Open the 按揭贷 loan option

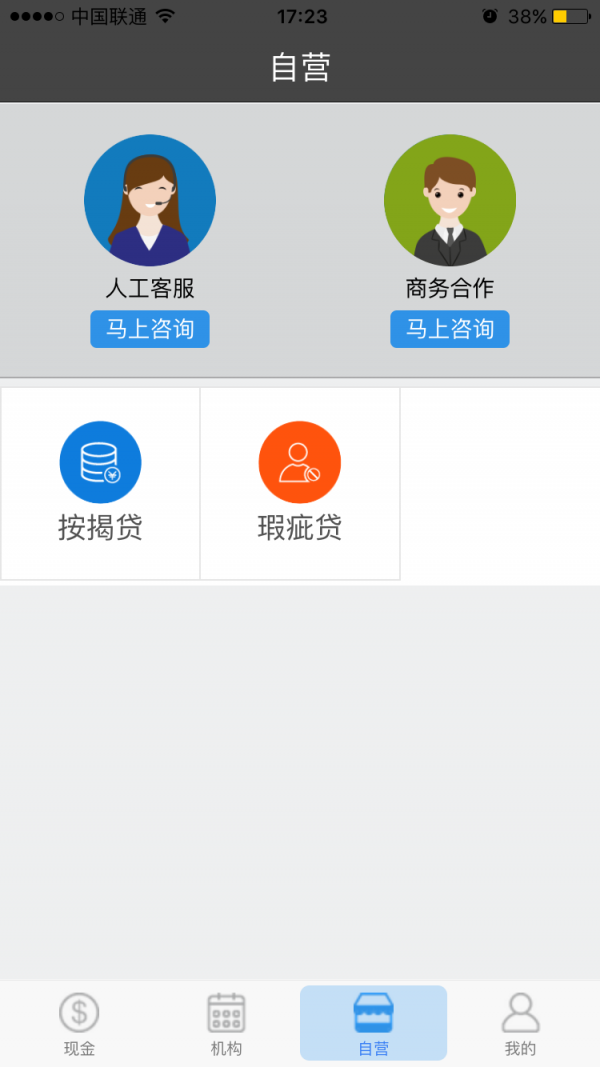tap(100, 483)
